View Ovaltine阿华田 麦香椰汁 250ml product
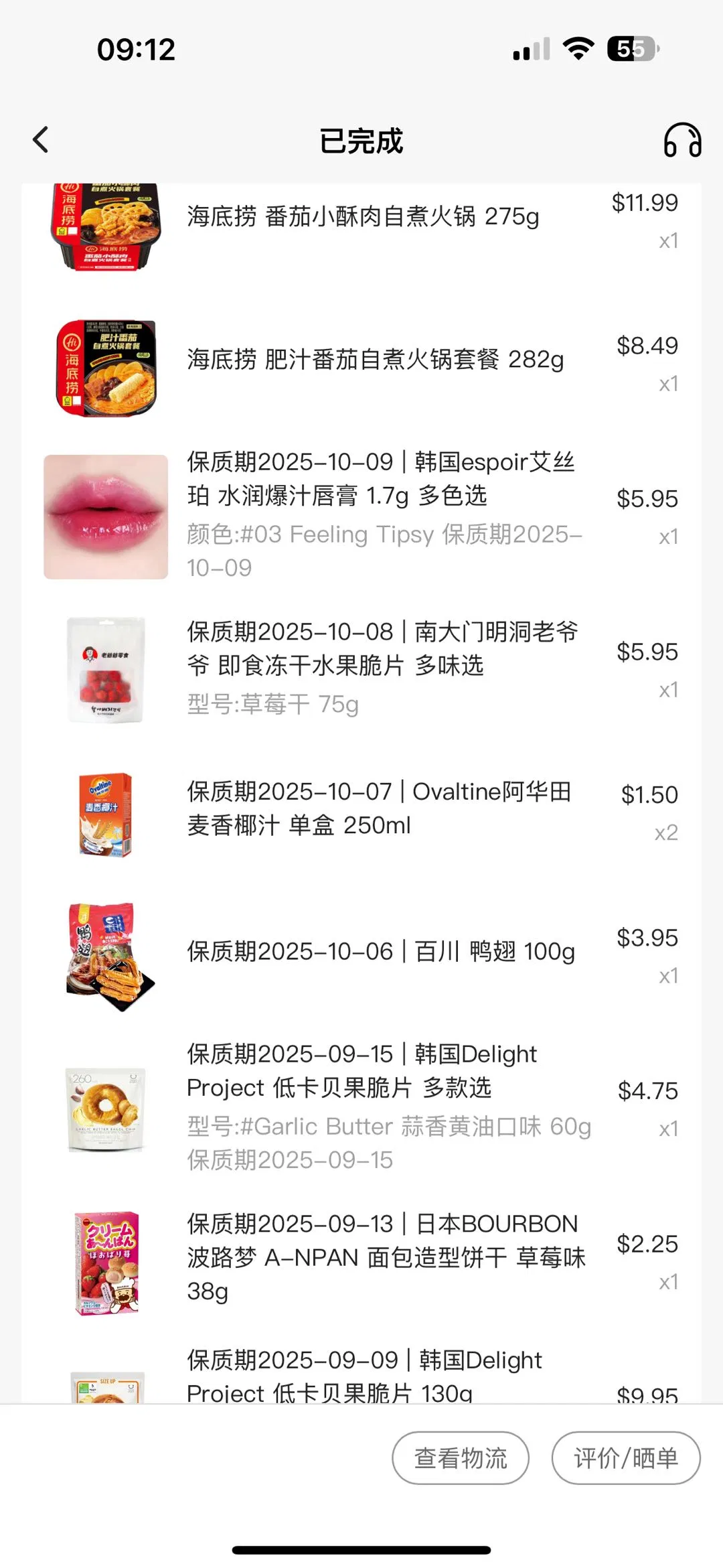This screenshot has width=723, height=1568. point(378,808)
